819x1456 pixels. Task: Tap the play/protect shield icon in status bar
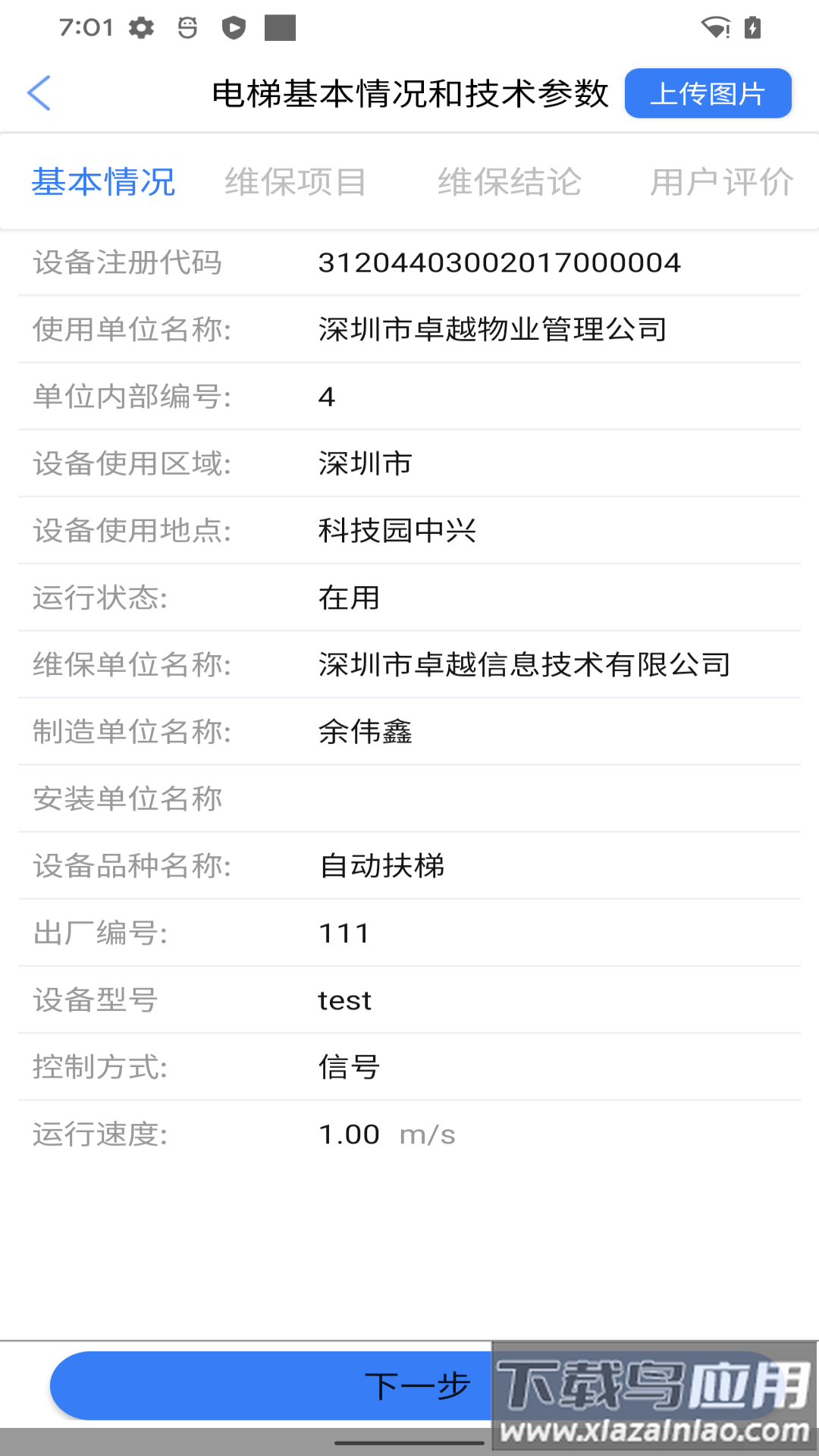[x=235, y=28]
